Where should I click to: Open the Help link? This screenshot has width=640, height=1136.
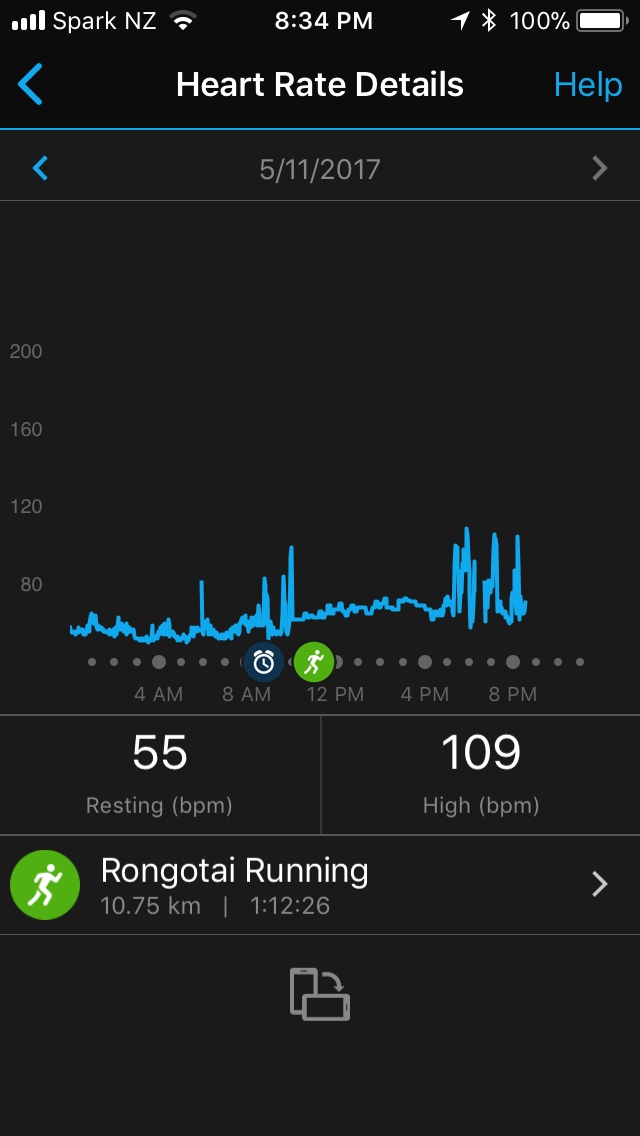coord(588,85)
